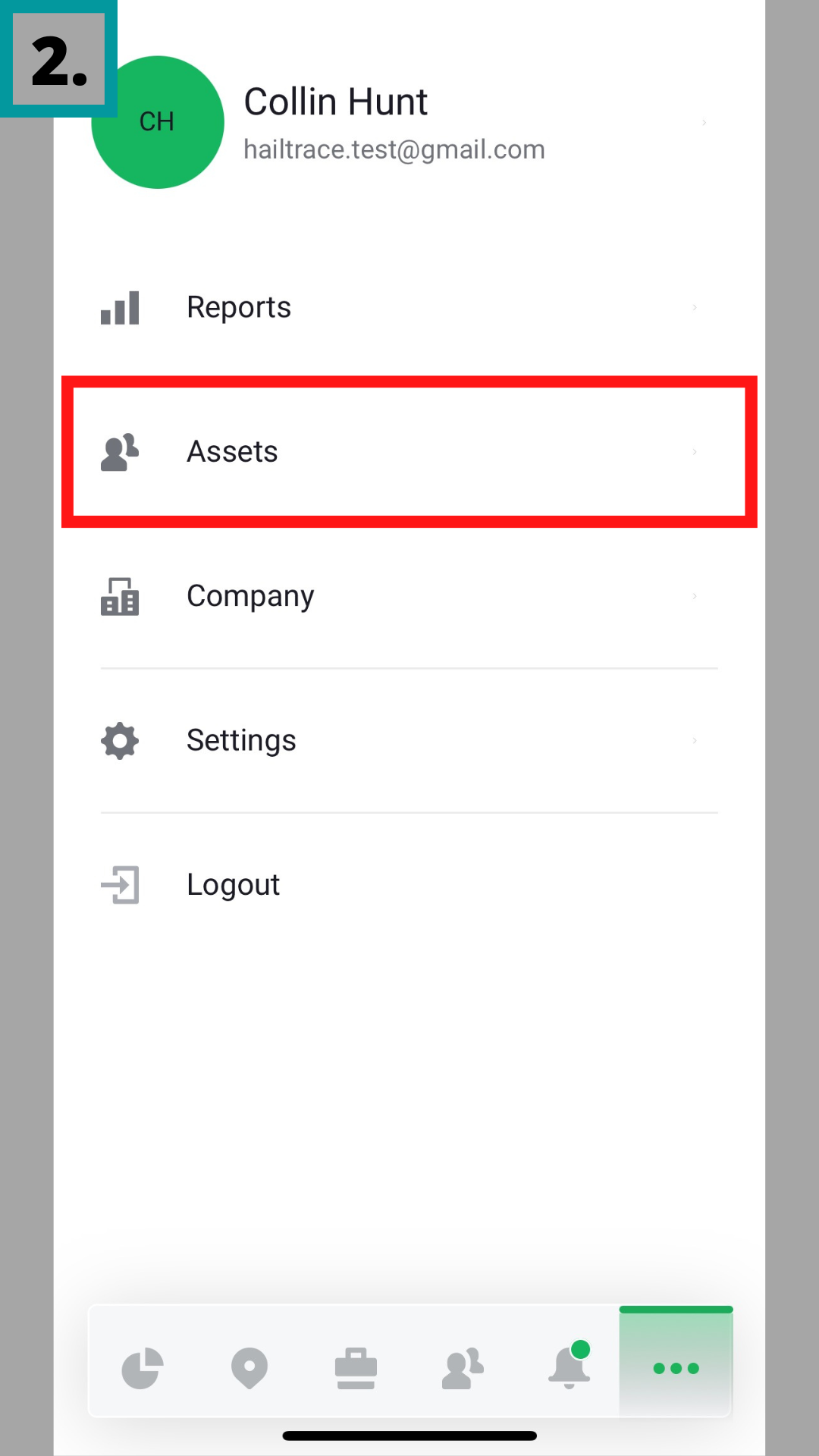
Task: Switch to the map pin tab
Action: point(249,1368)
